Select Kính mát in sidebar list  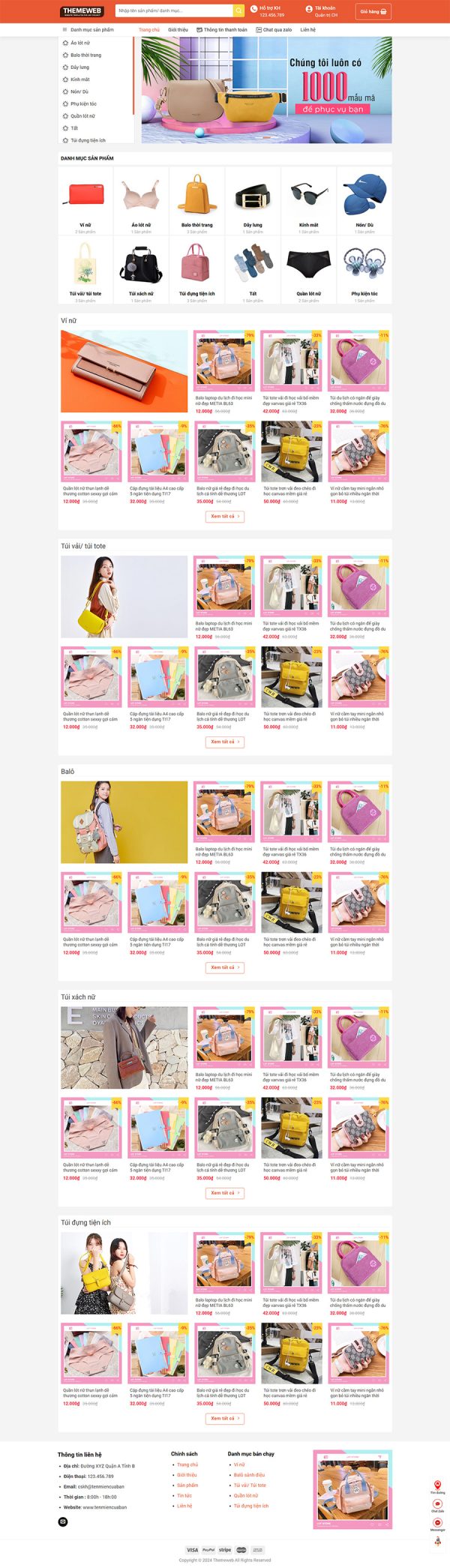[x=79, y=79]
